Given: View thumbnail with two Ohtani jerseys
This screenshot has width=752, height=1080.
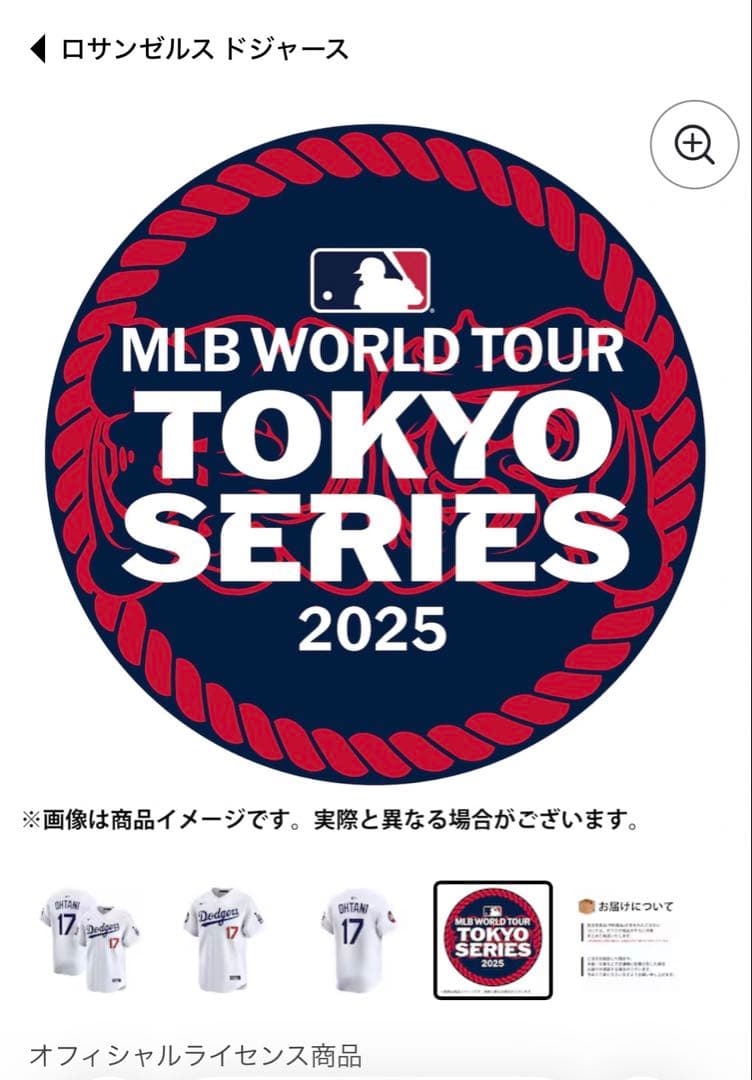Looking at the screenshot, I should click(x=88, y=939).
